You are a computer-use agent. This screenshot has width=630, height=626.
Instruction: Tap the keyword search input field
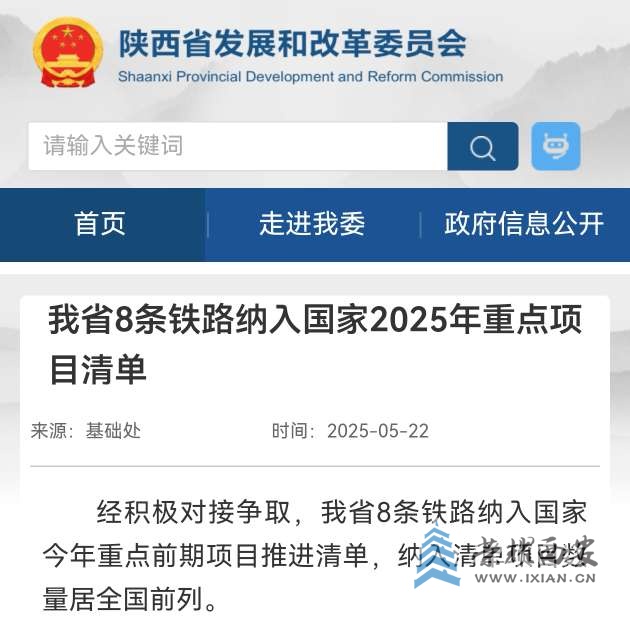point(236,147)
